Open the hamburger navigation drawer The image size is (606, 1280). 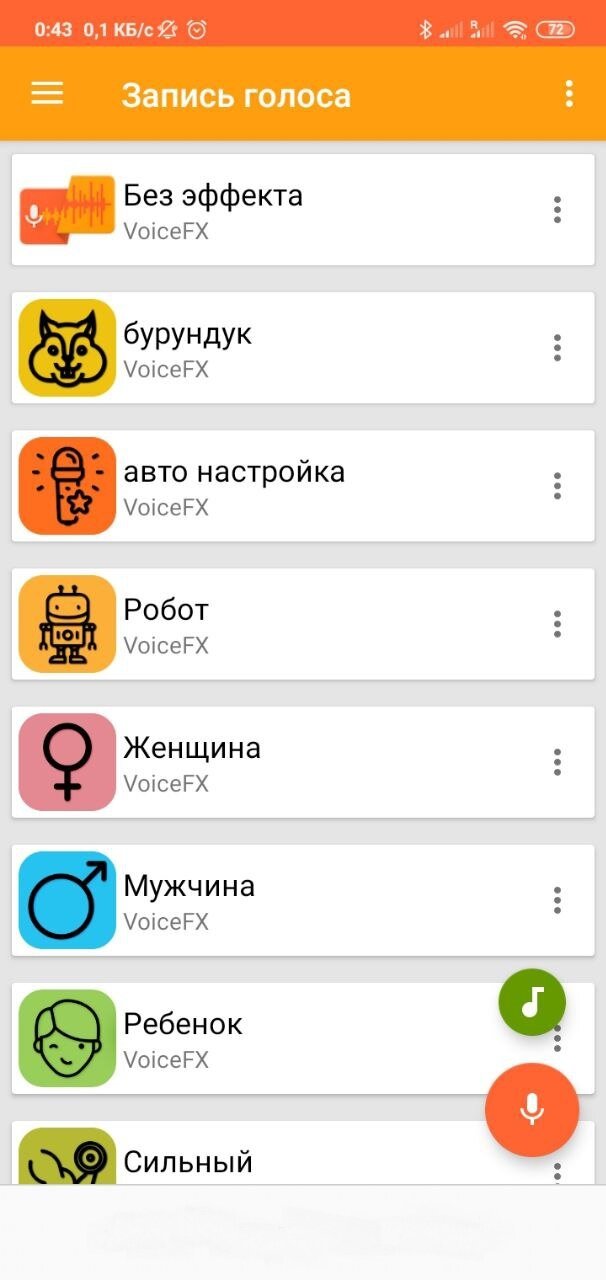pyautogui.click(x=47, y=94)
